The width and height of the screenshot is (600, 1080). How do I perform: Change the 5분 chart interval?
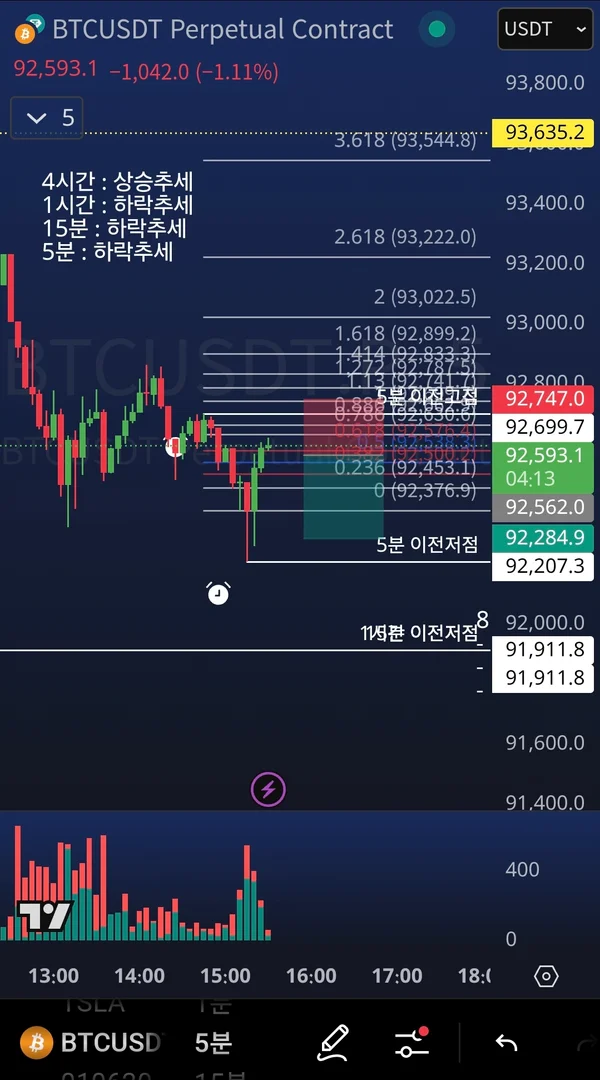pyautogui.click(x=213, y=1043)
